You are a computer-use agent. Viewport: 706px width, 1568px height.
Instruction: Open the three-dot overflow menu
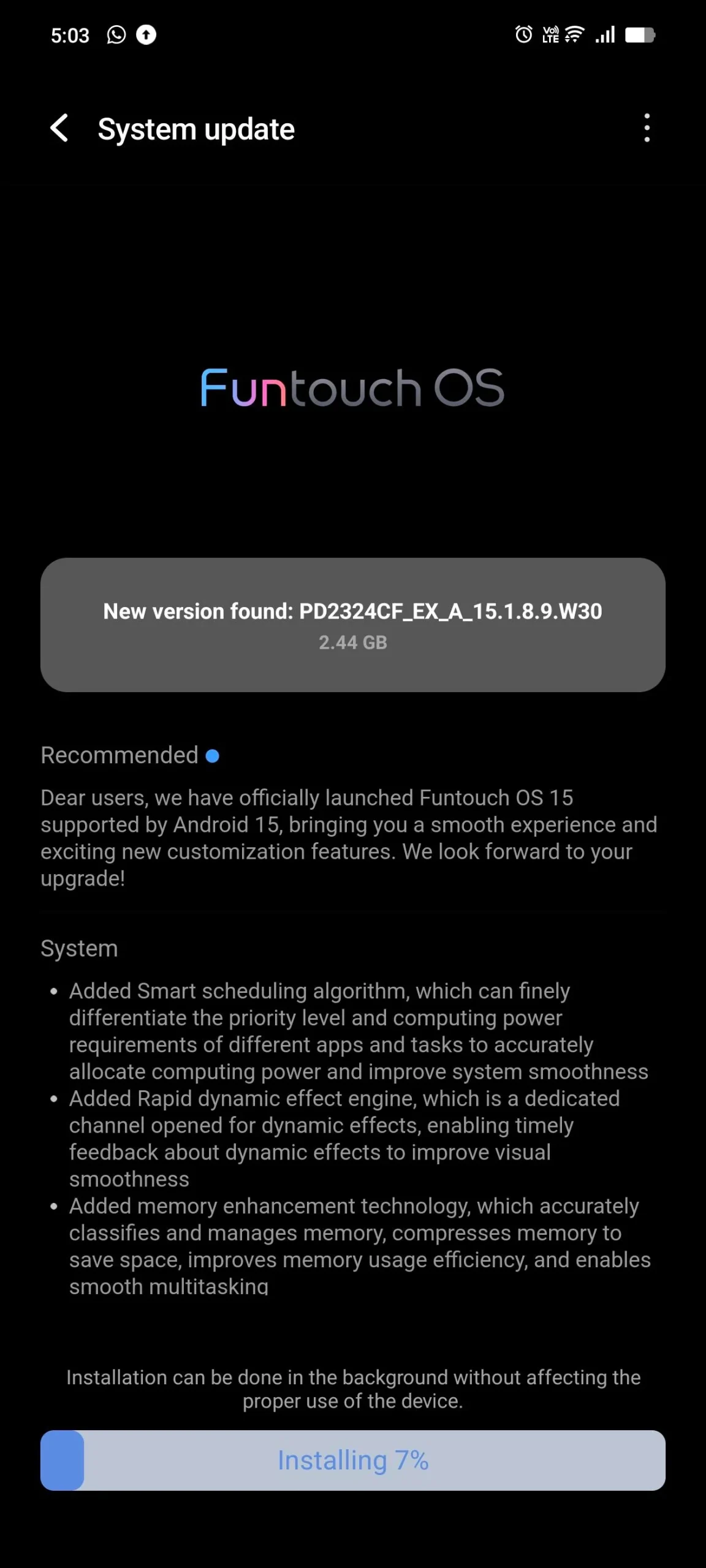pos(647,128)
